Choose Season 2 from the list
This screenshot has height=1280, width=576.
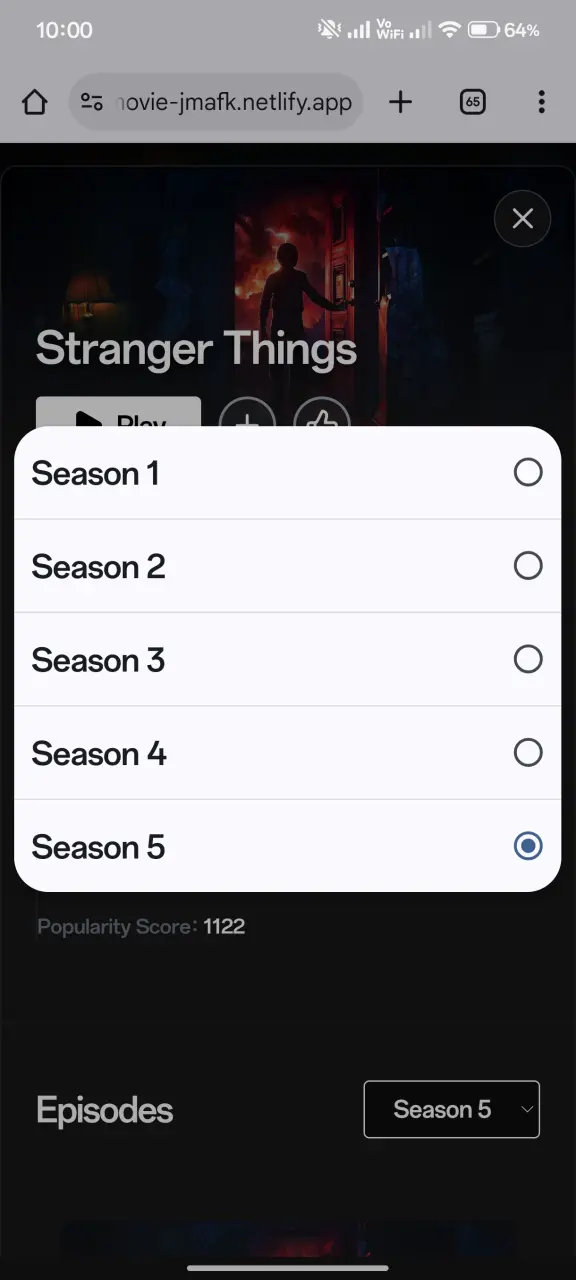(287, 566)
